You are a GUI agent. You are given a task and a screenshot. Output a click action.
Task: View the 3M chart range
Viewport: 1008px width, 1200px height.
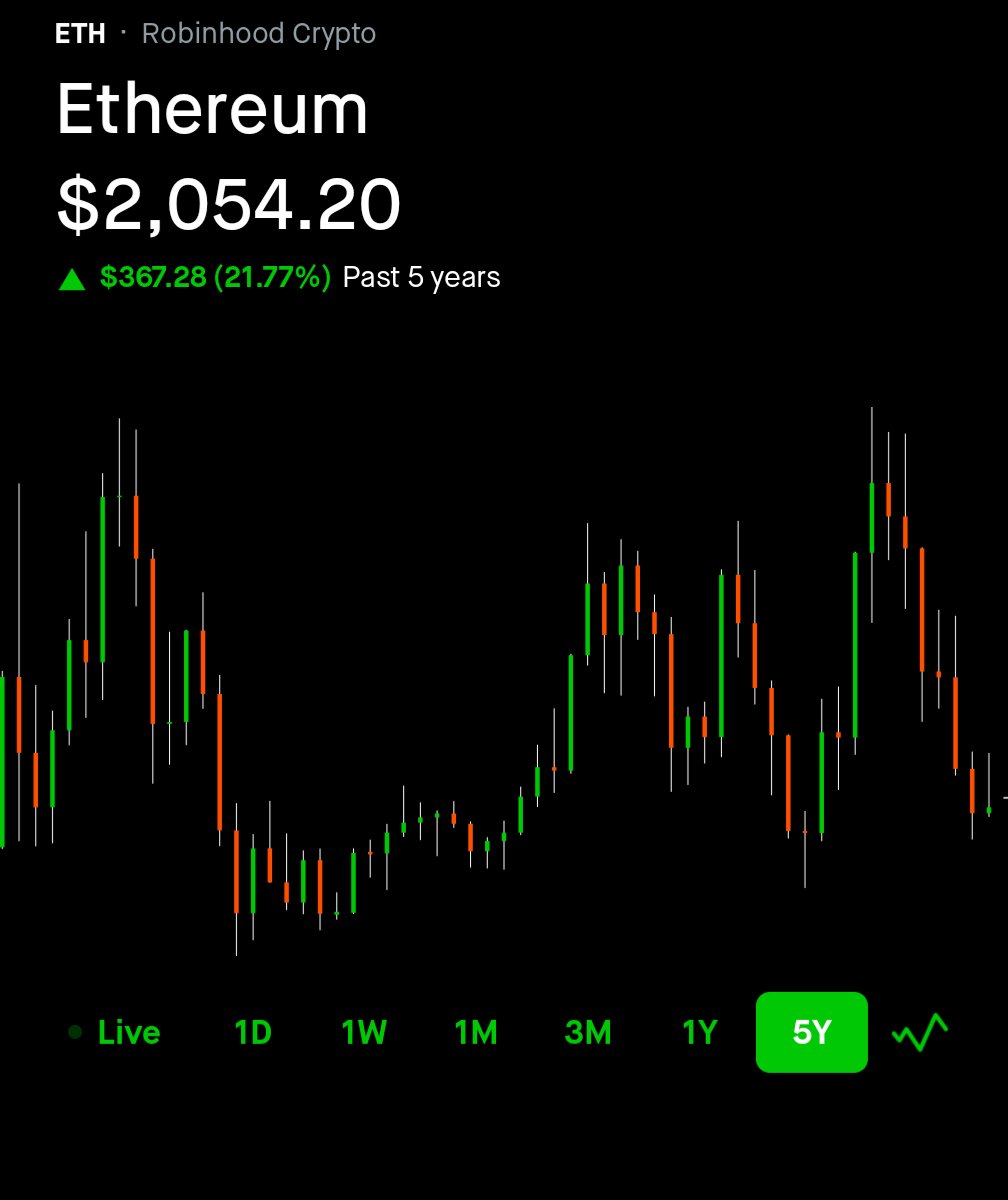pyautogui.click(x=588, y=1032)
